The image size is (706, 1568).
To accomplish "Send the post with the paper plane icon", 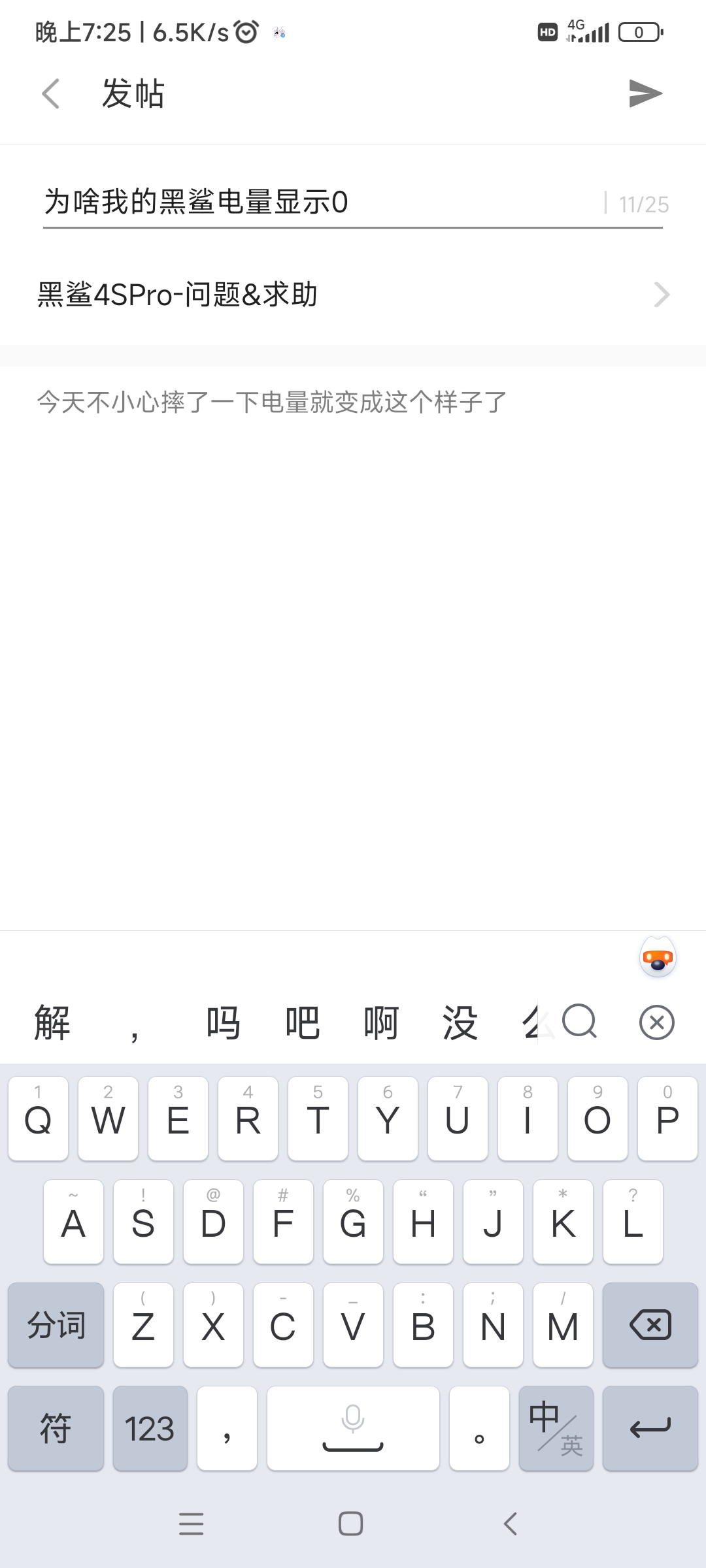I will [x=645, y=93].
